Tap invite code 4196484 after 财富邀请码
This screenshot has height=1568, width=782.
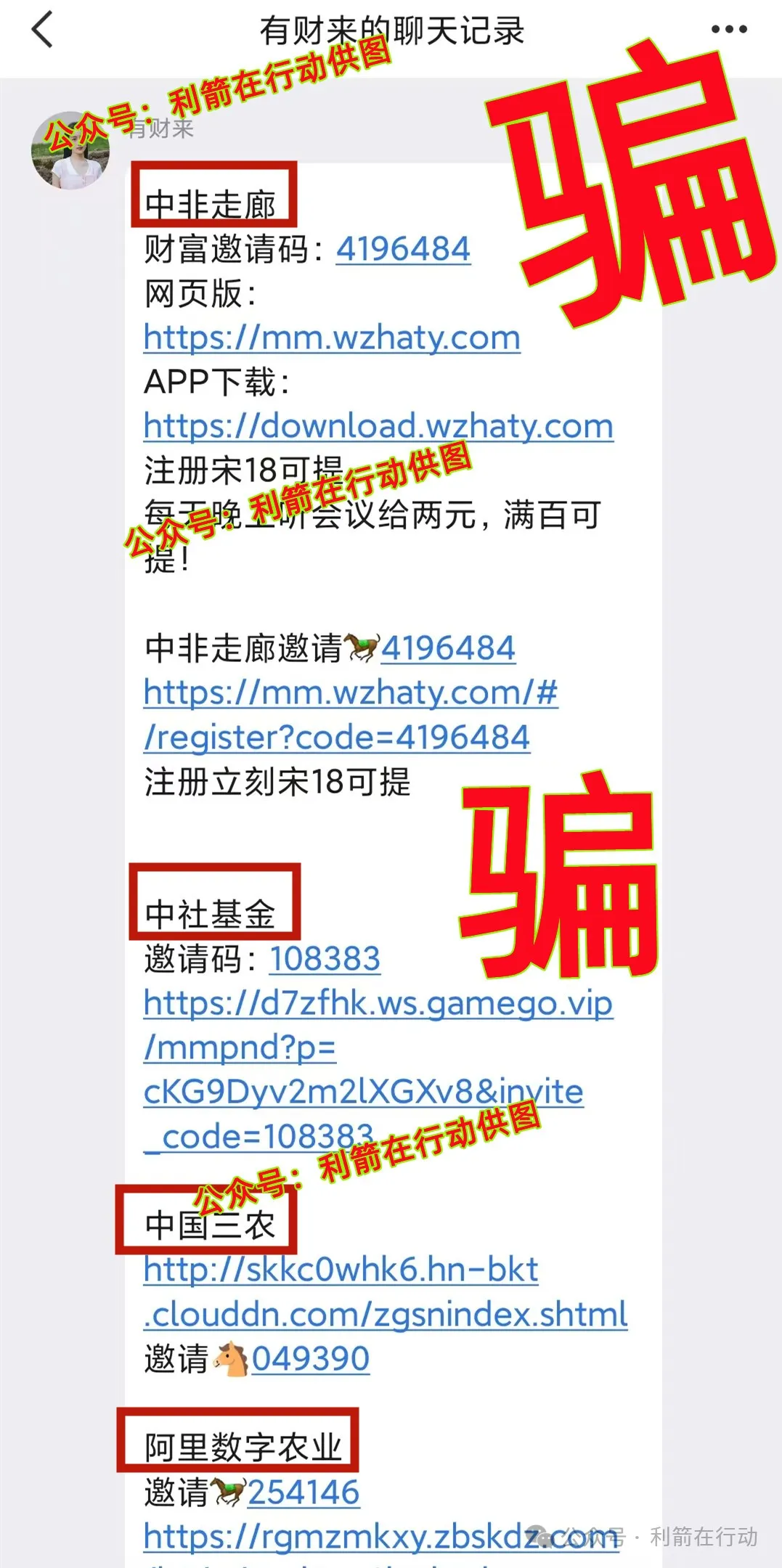pyautogui.click(x=403, y=250)
